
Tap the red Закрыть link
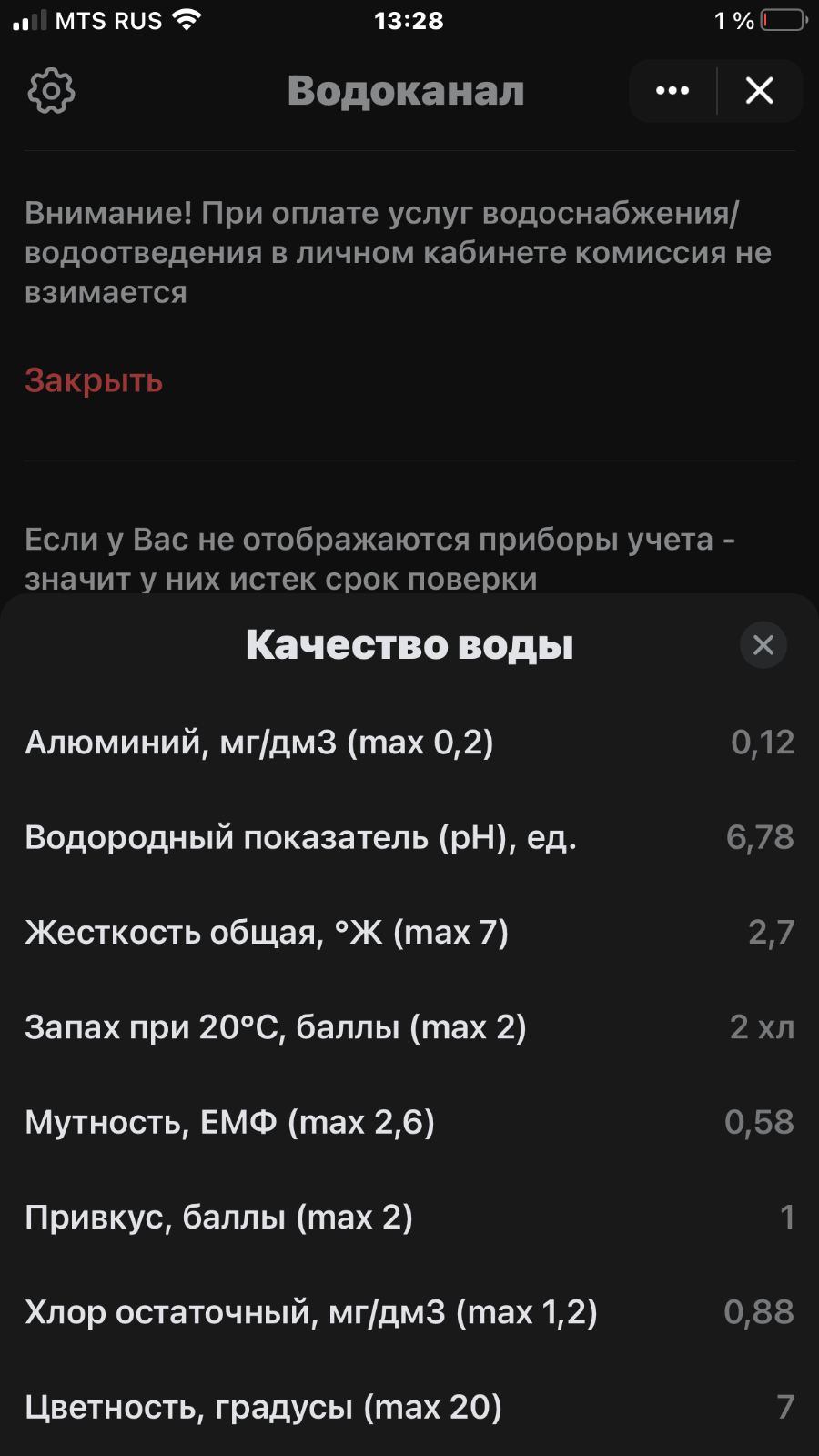(94, 380)
